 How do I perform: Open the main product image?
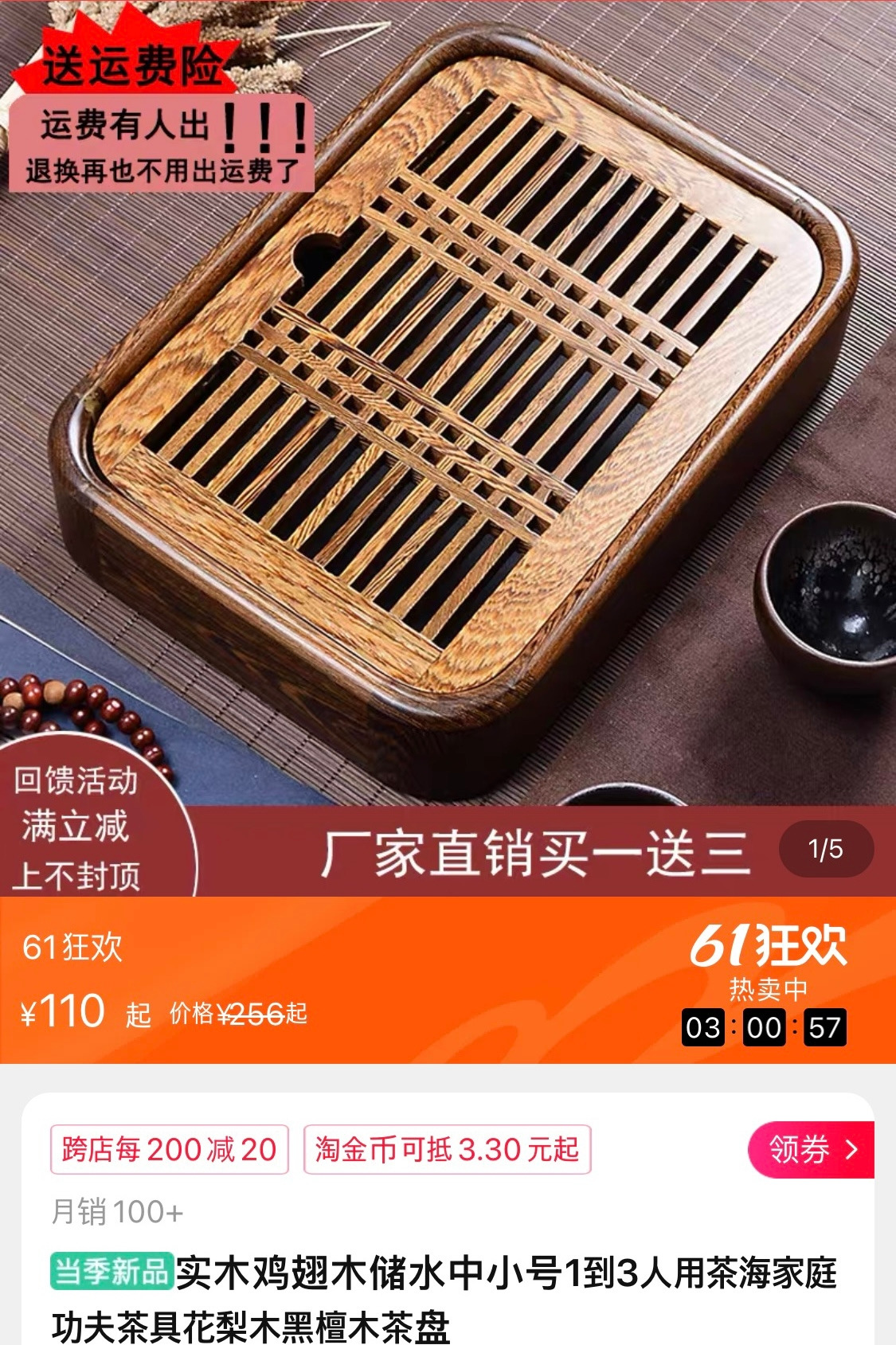click(x=448, y=448)
